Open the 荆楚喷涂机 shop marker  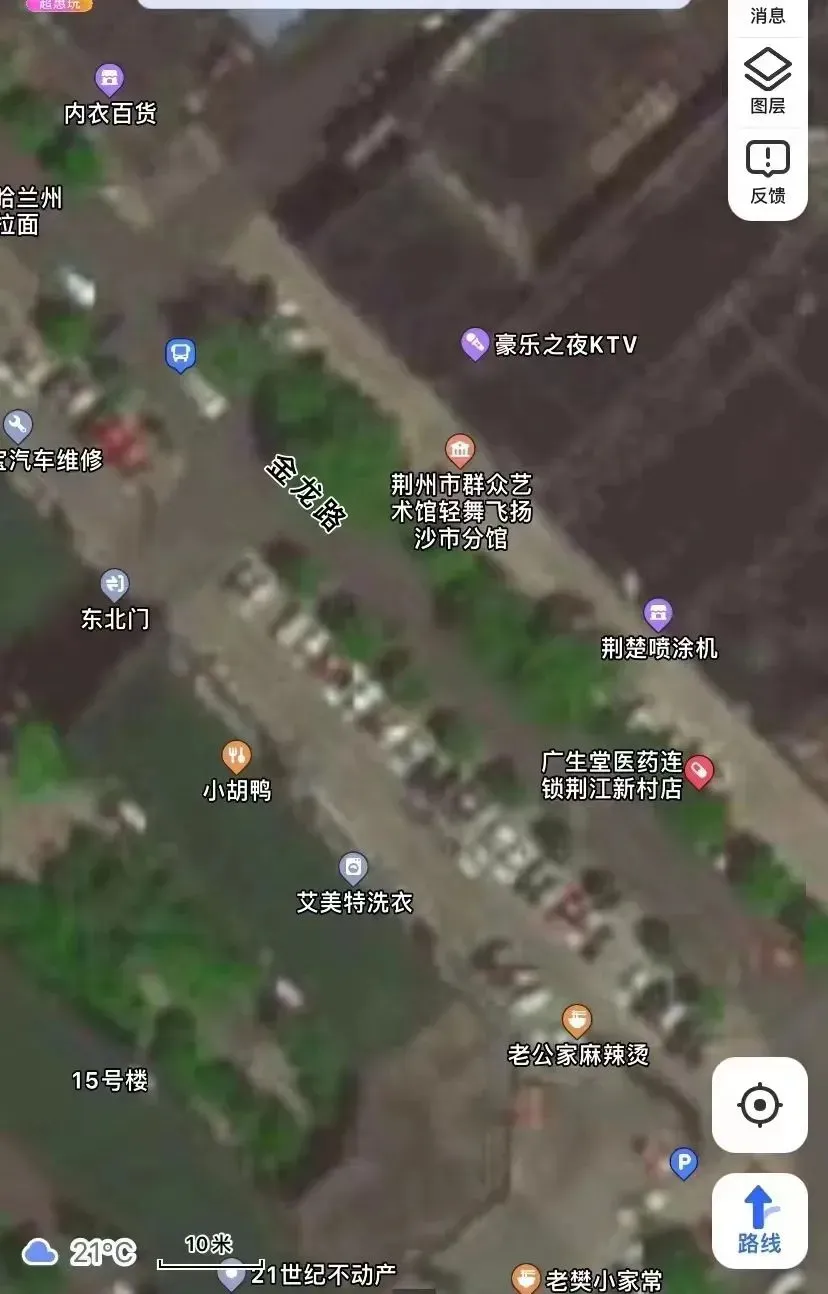click(658, 614)
